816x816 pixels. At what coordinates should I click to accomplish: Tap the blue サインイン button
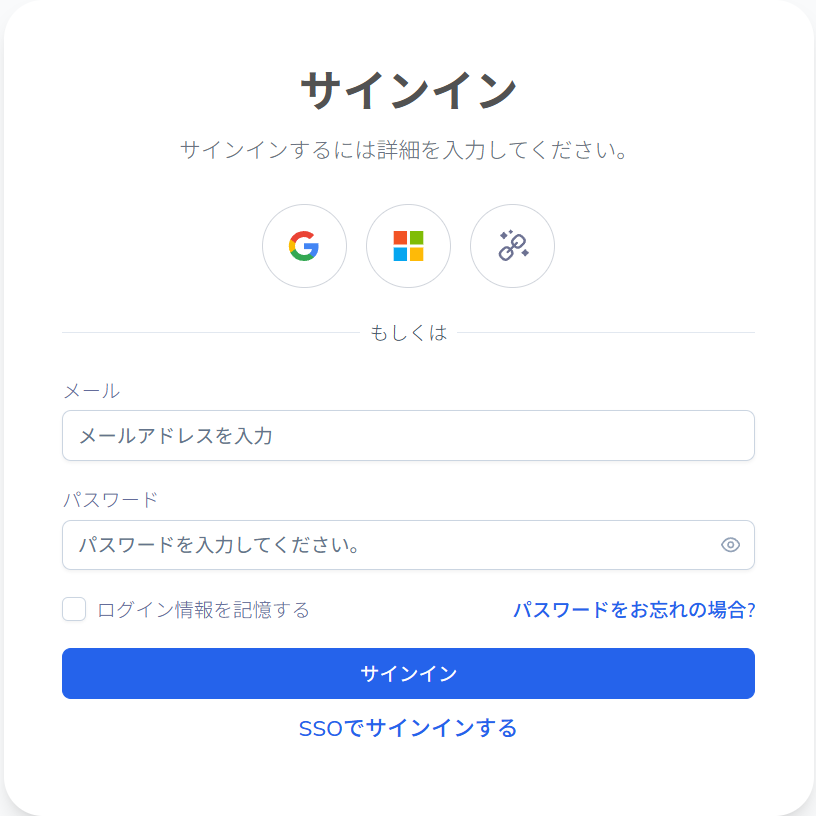(408, 673)
